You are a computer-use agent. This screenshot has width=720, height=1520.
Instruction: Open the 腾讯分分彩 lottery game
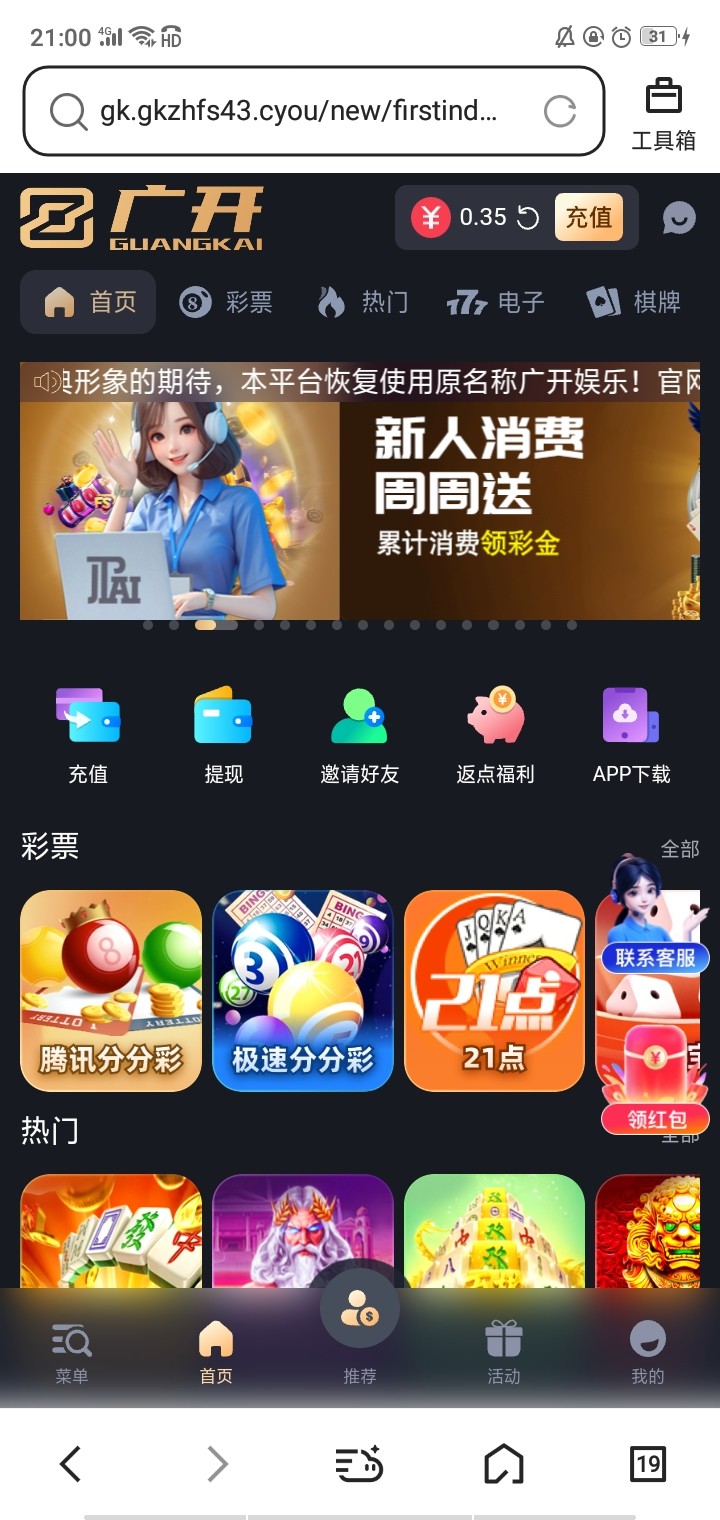click(111, 990)
